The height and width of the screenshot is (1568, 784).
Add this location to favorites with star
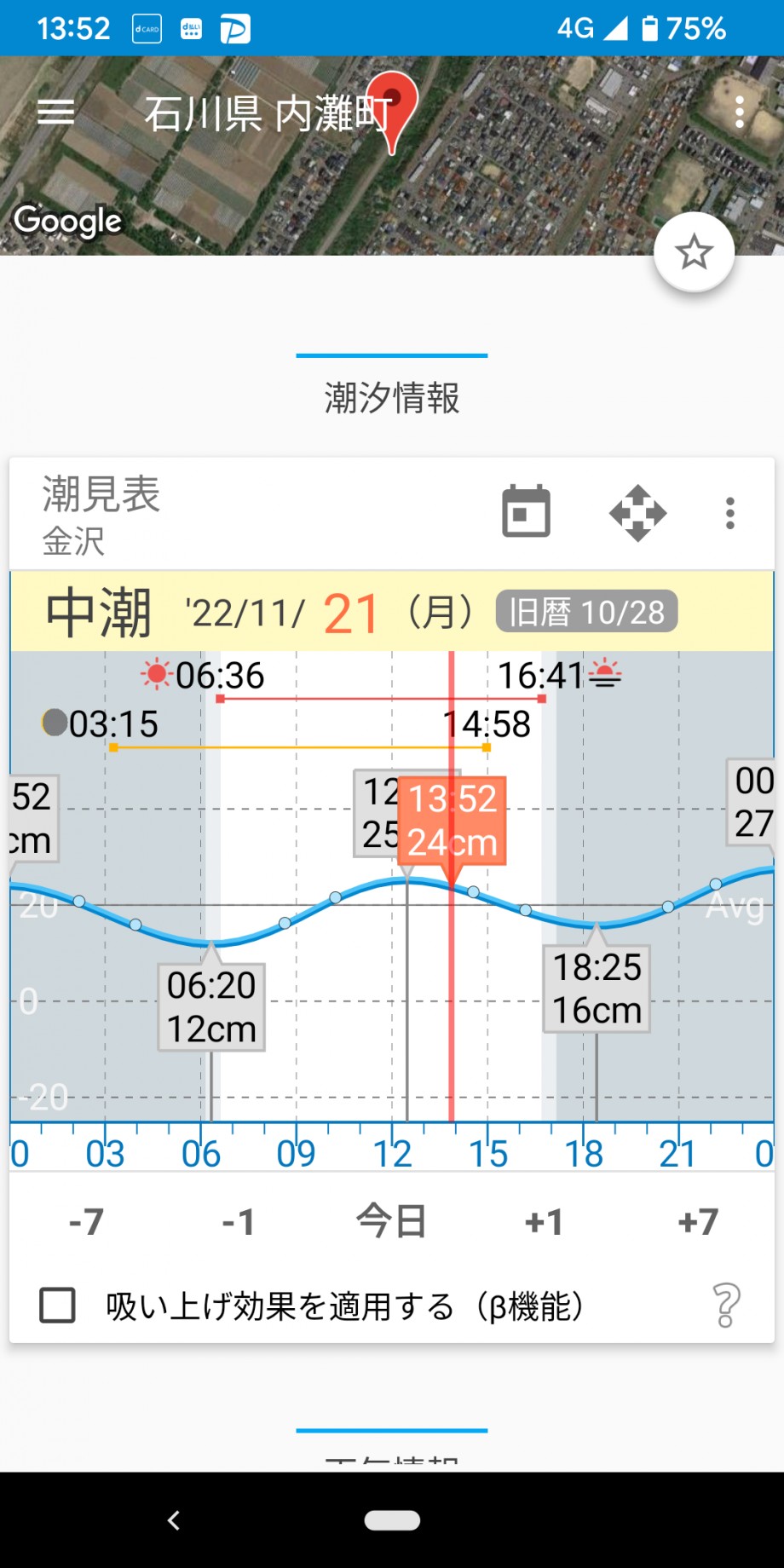point(694,252)
